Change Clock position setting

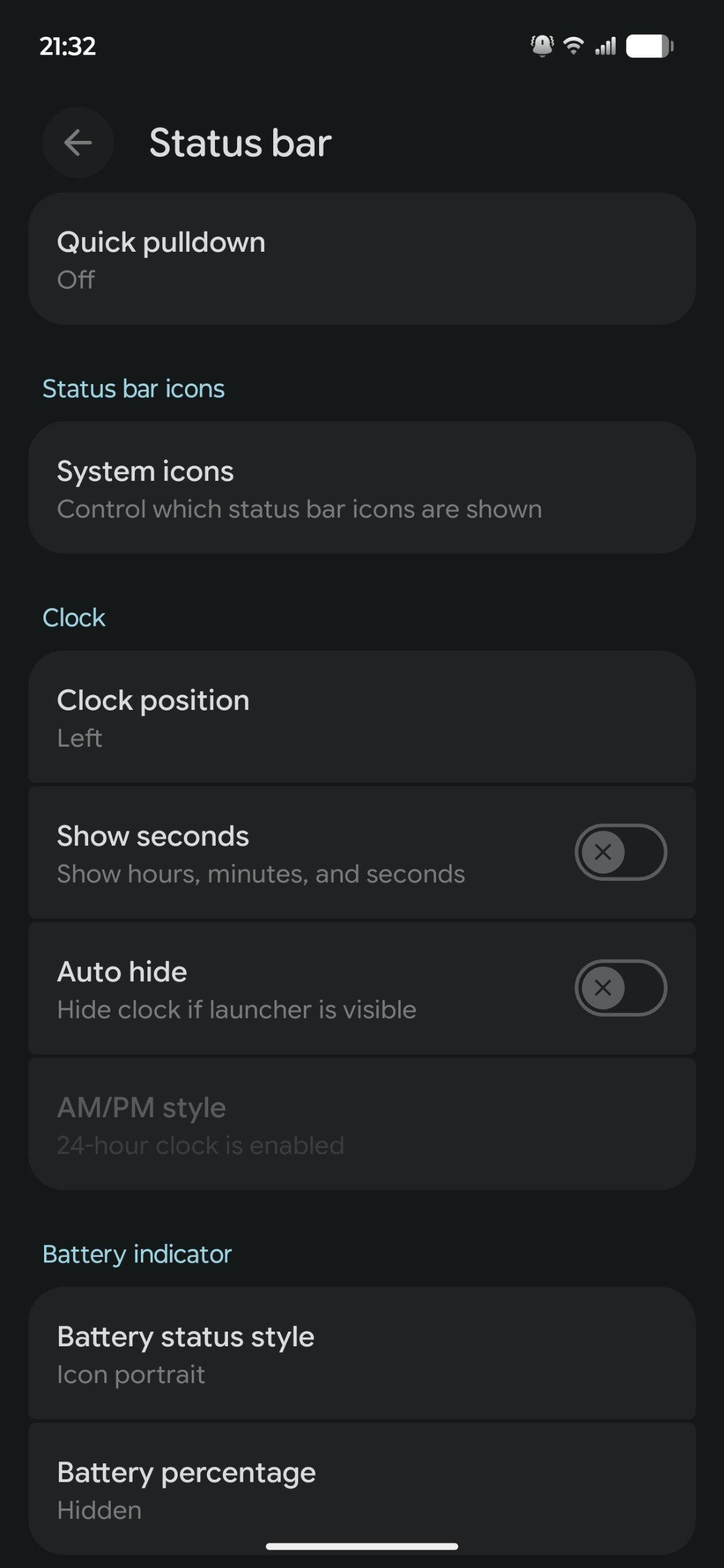pyautogui.click(x=361, y=717)
